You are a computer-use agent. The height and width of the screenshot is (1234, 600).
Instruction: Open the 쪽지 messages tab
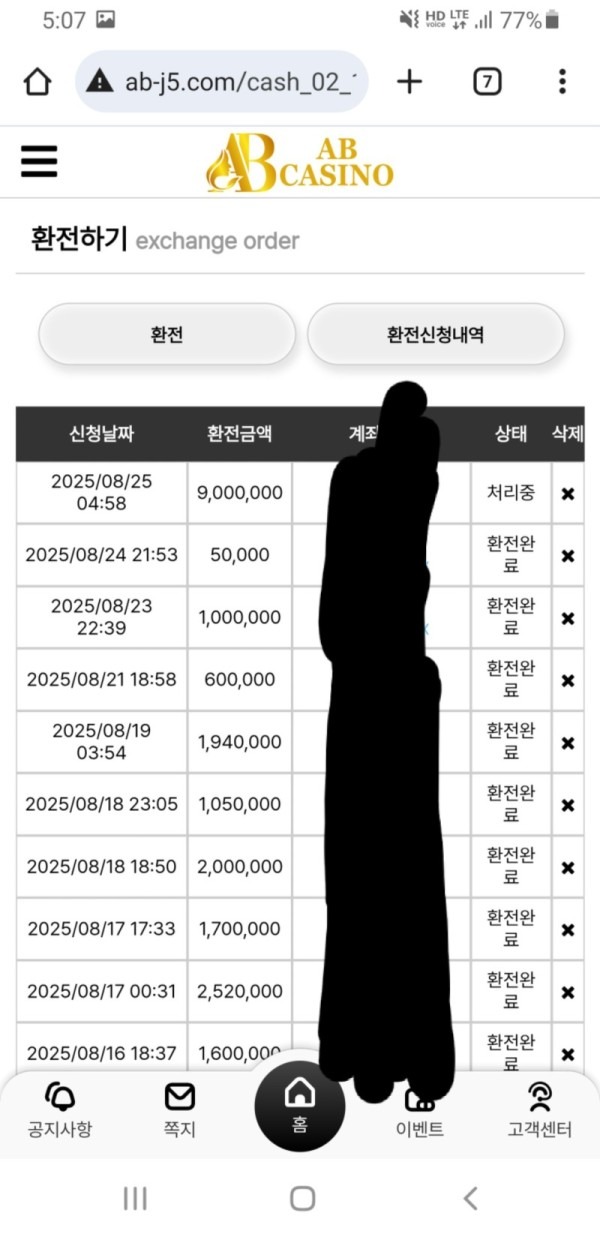click(179, 1110)
